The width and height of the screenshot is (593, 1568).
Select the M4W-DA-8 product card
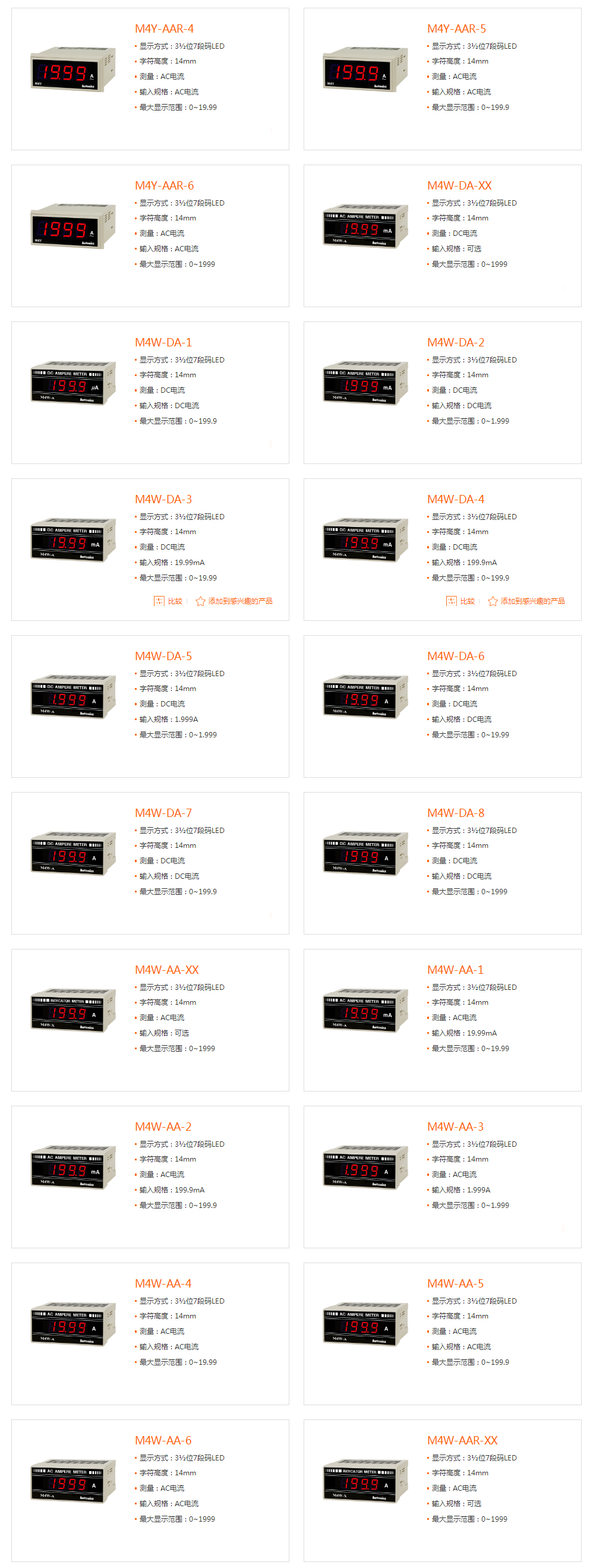tap(455, 813)
